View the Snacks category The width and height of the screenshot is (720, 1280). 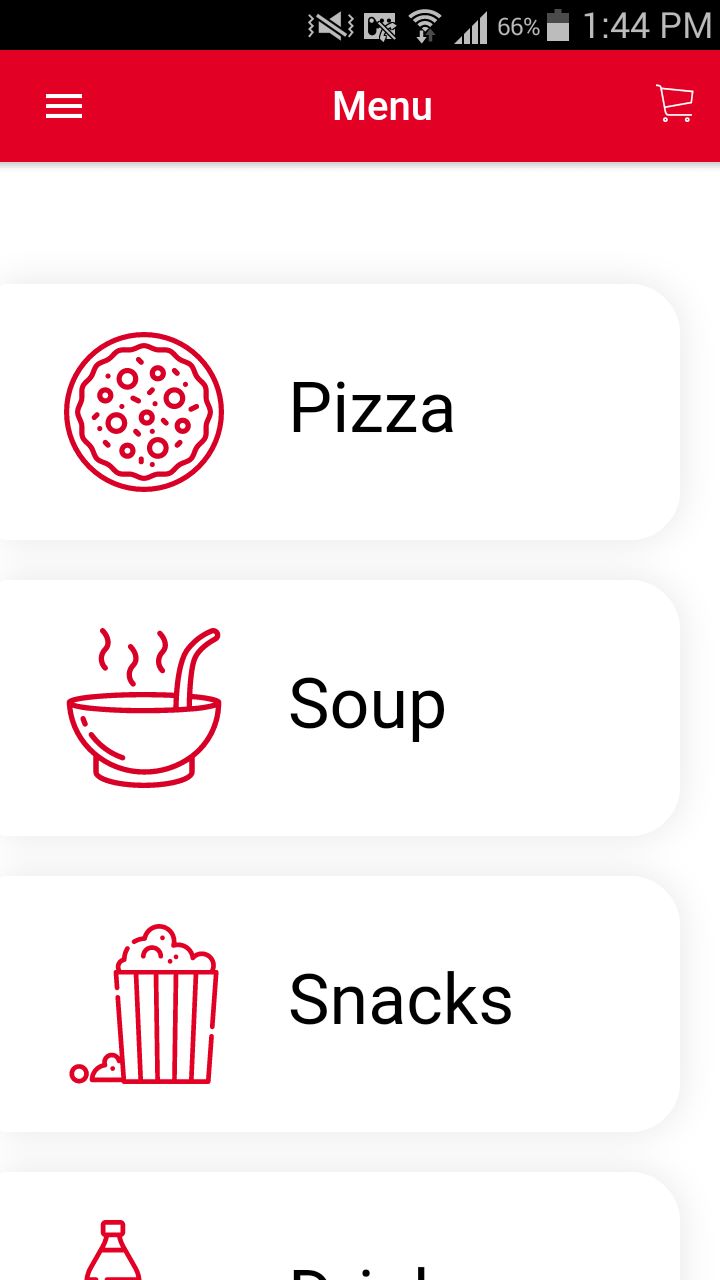point(338,1004)
